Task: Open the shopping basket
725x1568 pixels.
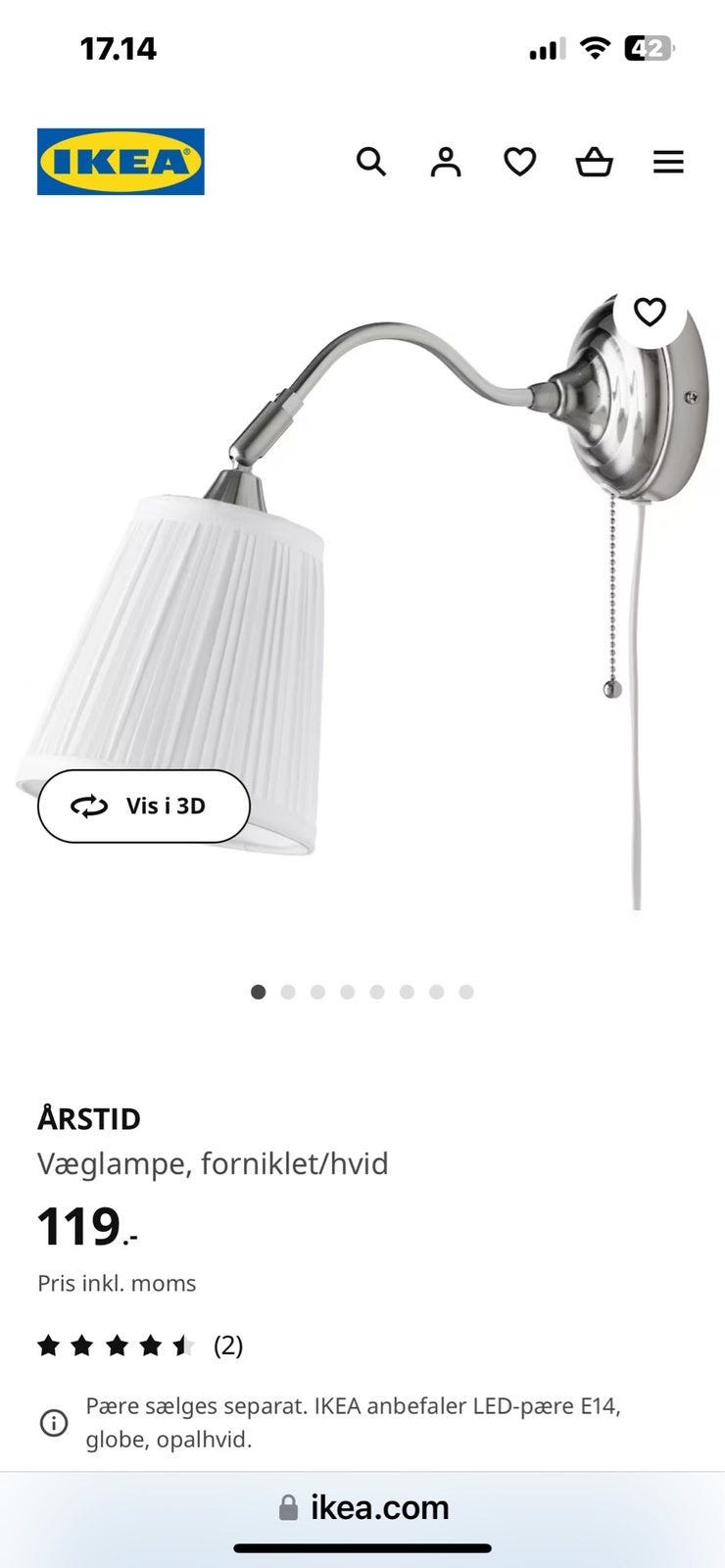Action: (x=594, y=162)
